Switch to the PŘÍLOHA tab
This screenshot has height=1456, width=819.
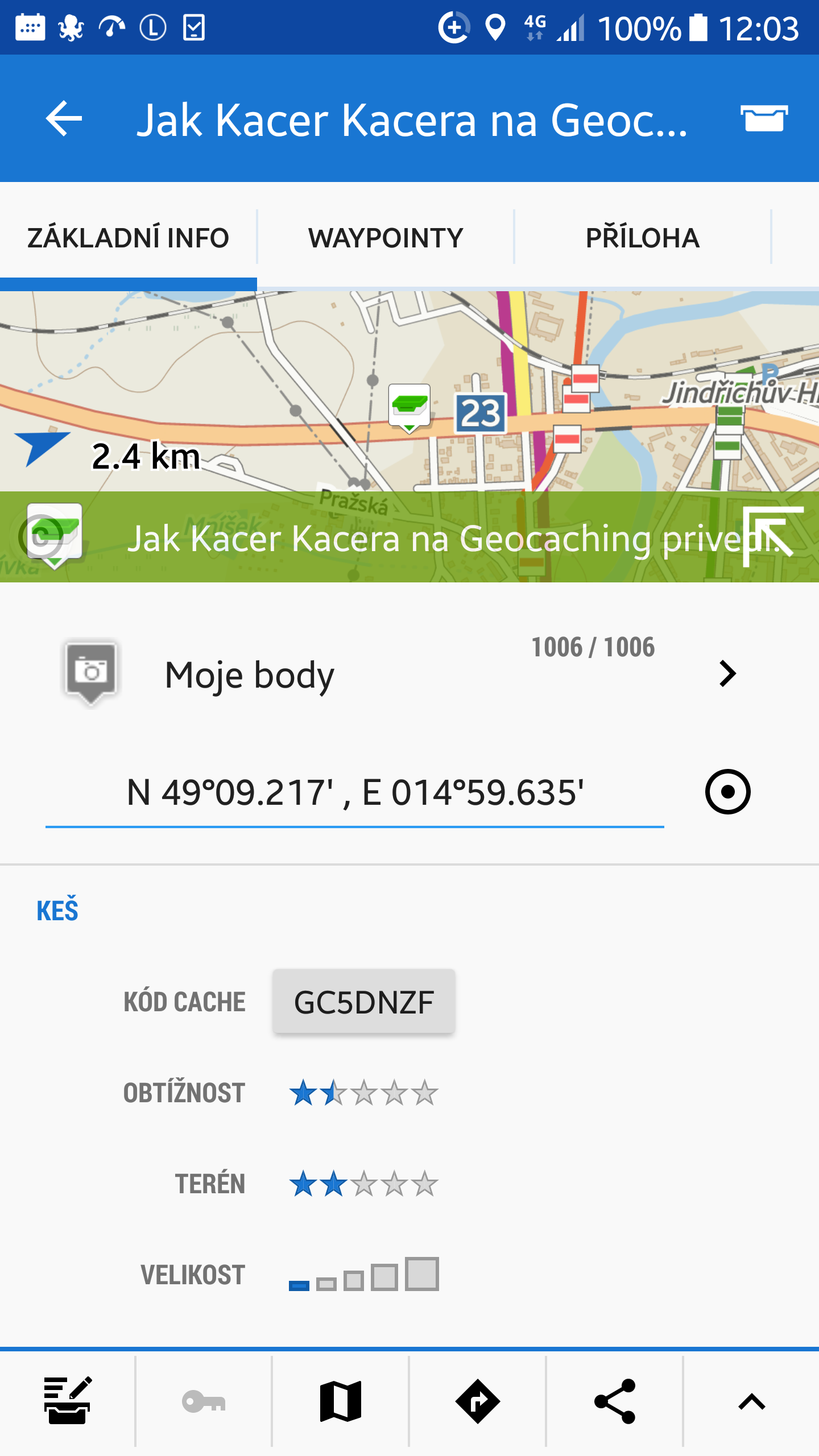point(642,238)
